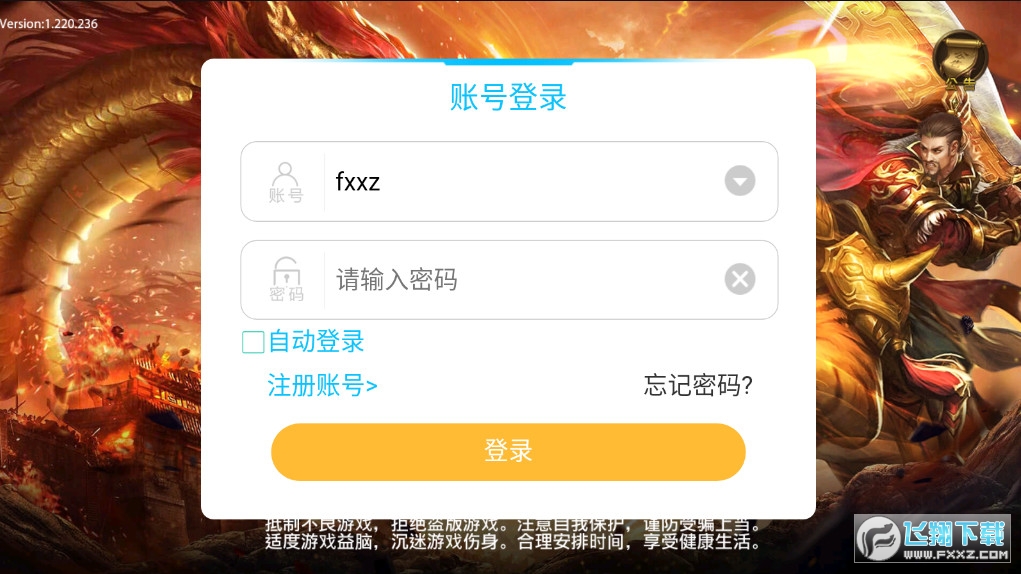This screenshot has width=1021, height=574.
Task: Tap the password field 请输入密码
Action: click(520, 280)
